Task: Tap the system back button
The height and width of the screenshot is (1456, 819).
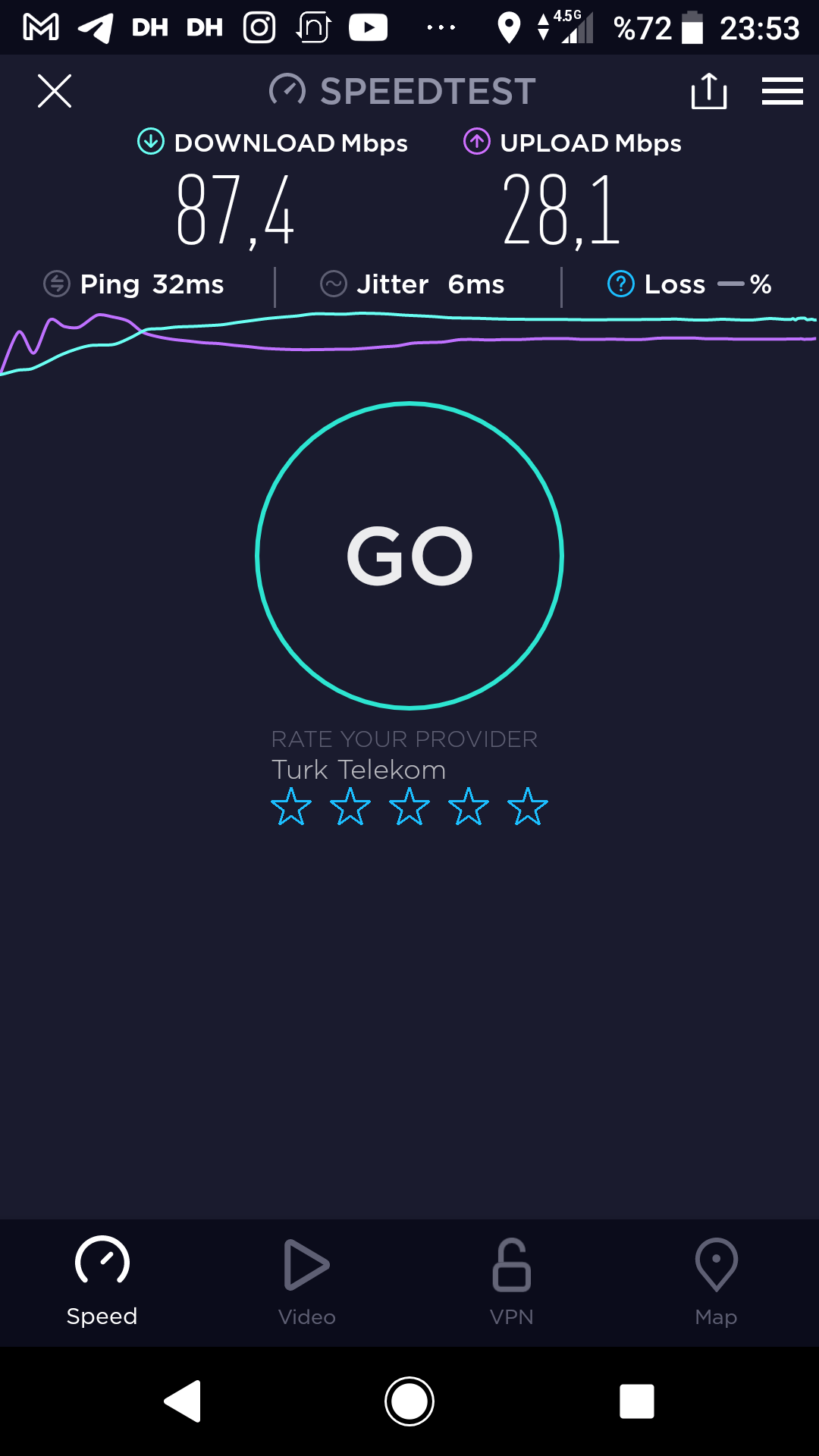Action: coord(183,1401)
